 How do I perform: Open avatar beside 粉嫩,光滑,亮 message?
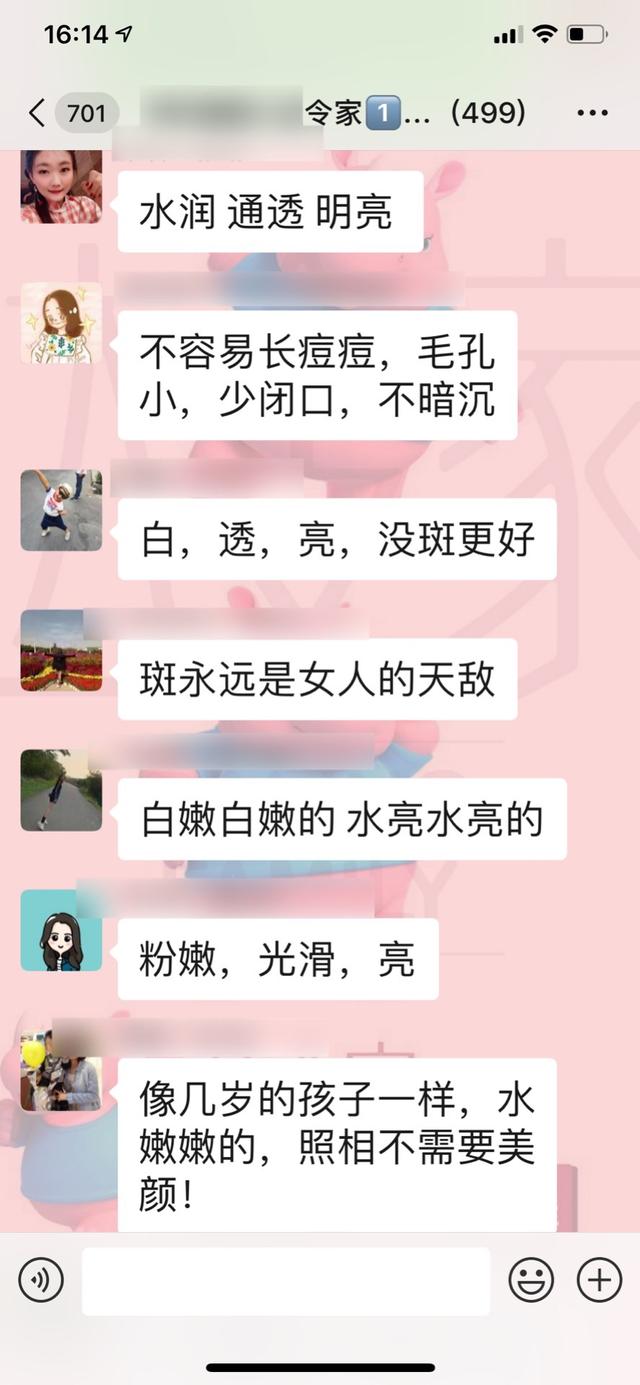click(61, 930)
